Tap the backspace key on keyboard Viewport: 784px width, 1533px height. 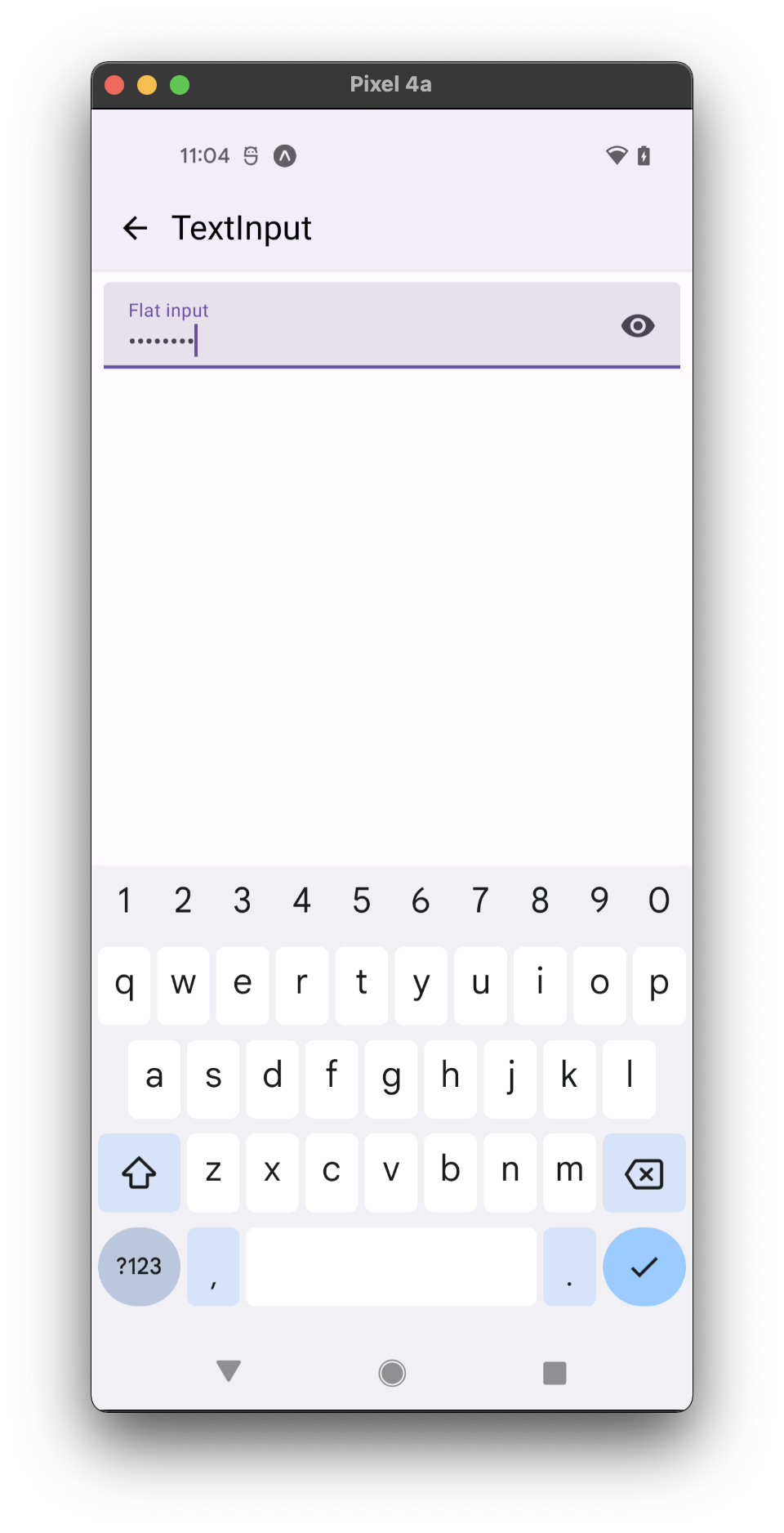click(644, 1173)
